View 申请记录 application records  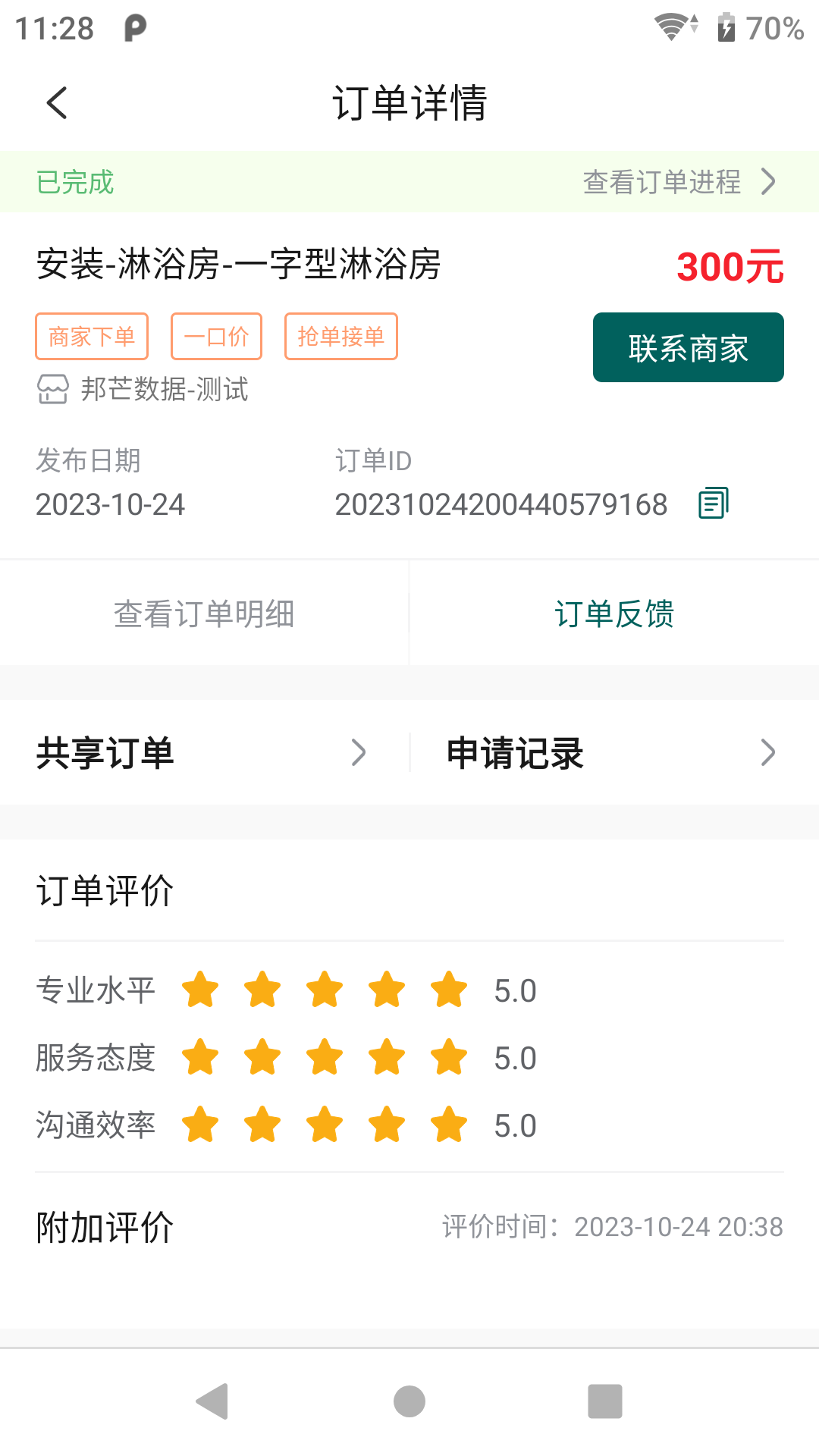pos(611,753)
